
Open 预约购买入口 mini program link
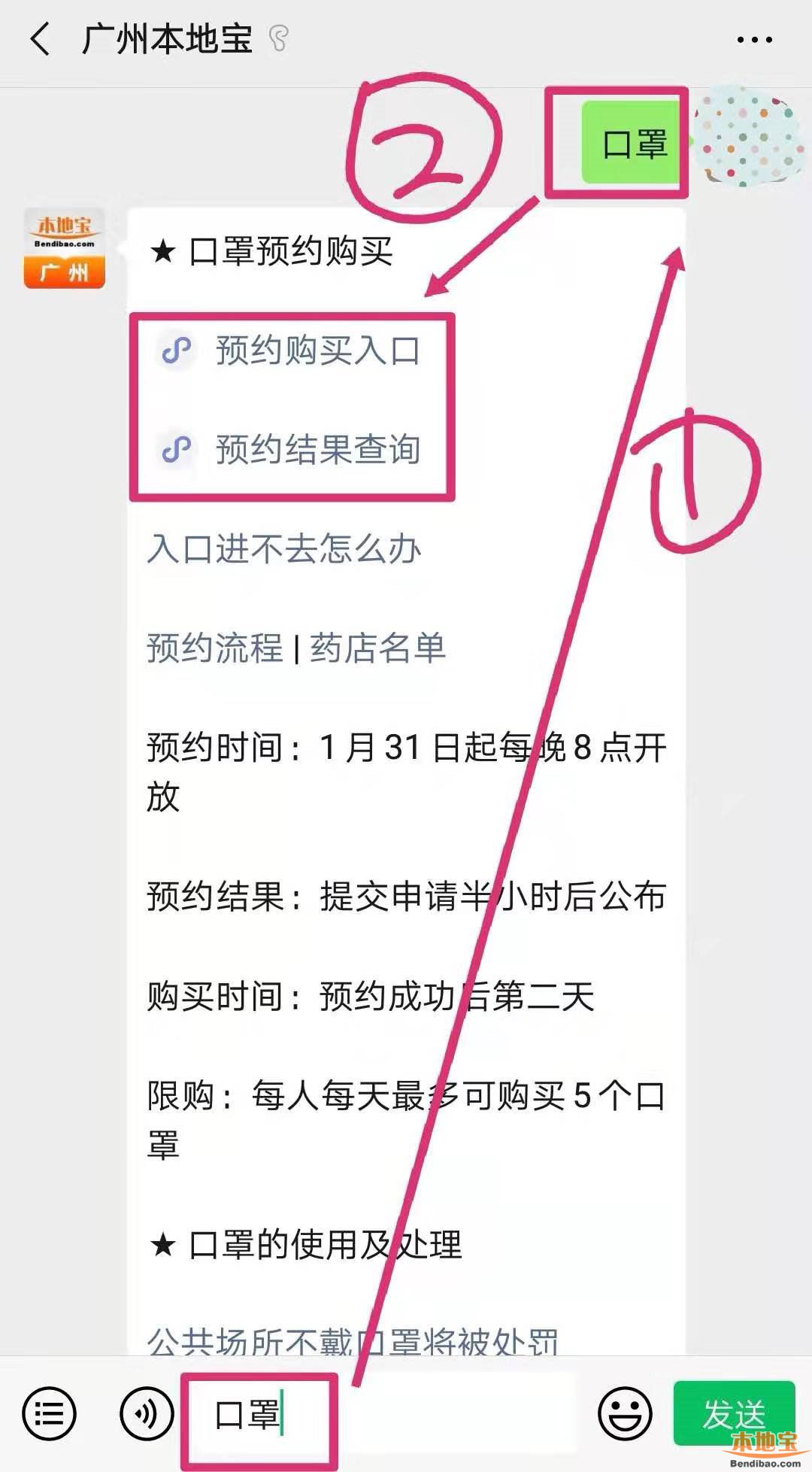tap(317, 351)
